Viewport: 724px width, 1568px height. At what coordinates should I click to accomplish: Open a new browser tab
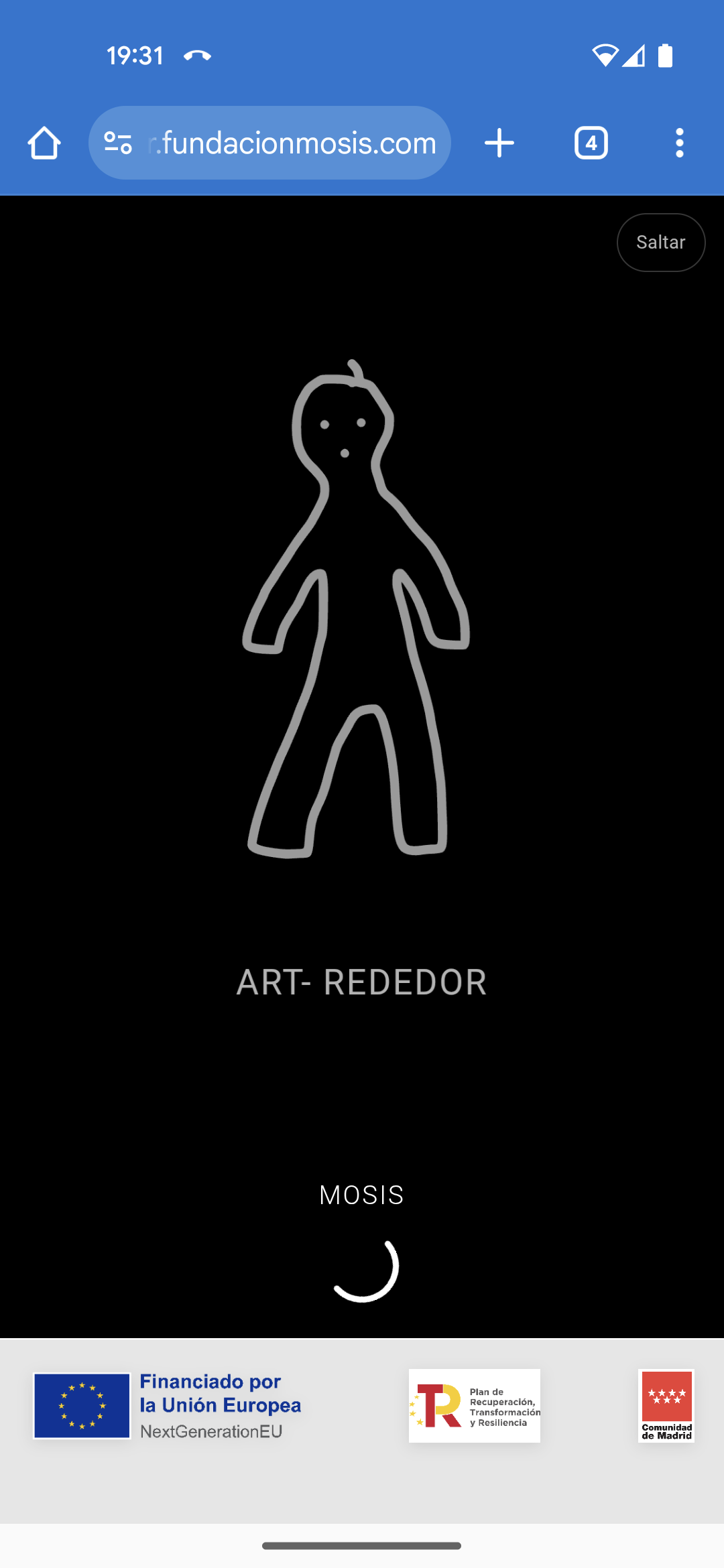[x=499, y=143]
